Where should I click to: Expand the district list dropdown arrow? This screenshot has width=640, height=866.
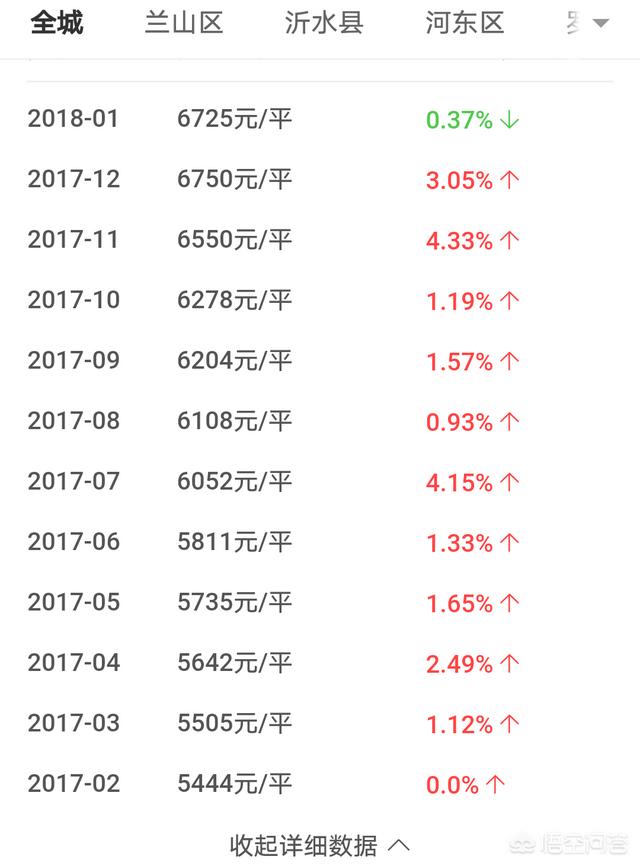601,23
